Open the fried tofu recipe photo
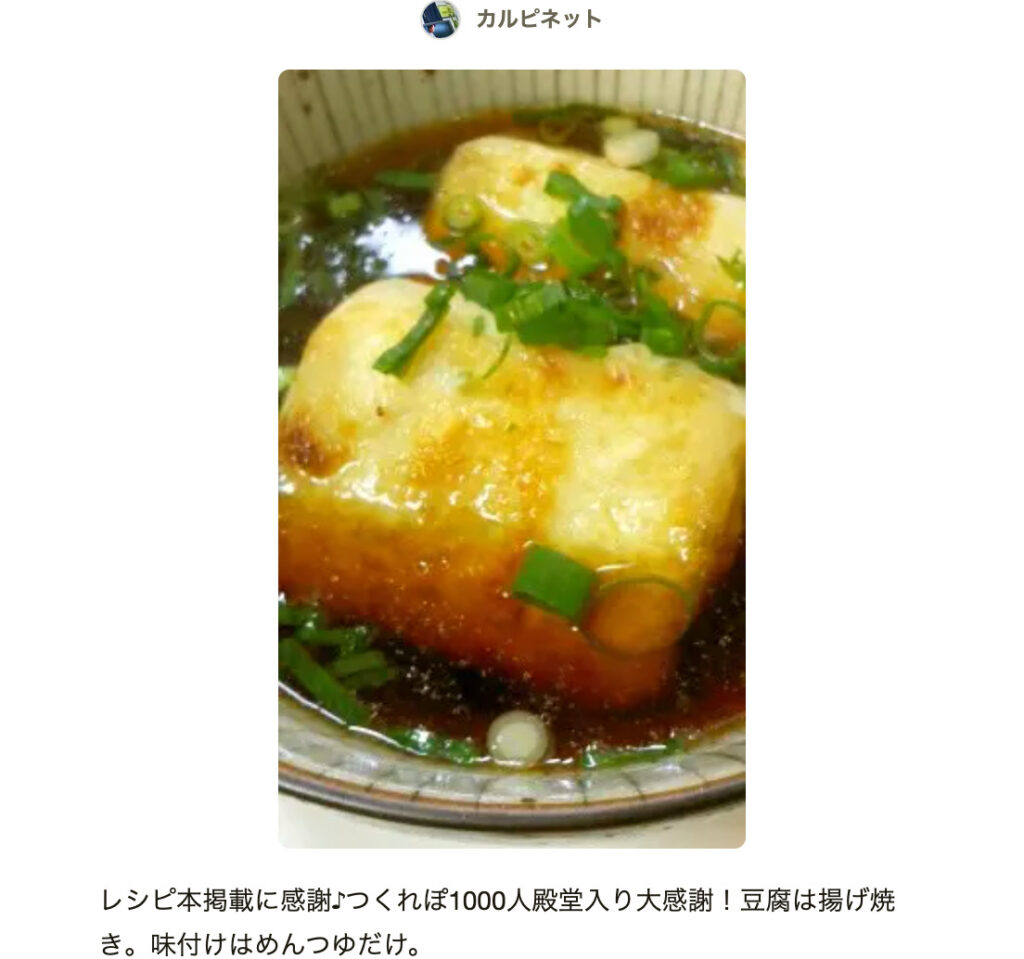The image size is (1024, 959). coord(511,458)
